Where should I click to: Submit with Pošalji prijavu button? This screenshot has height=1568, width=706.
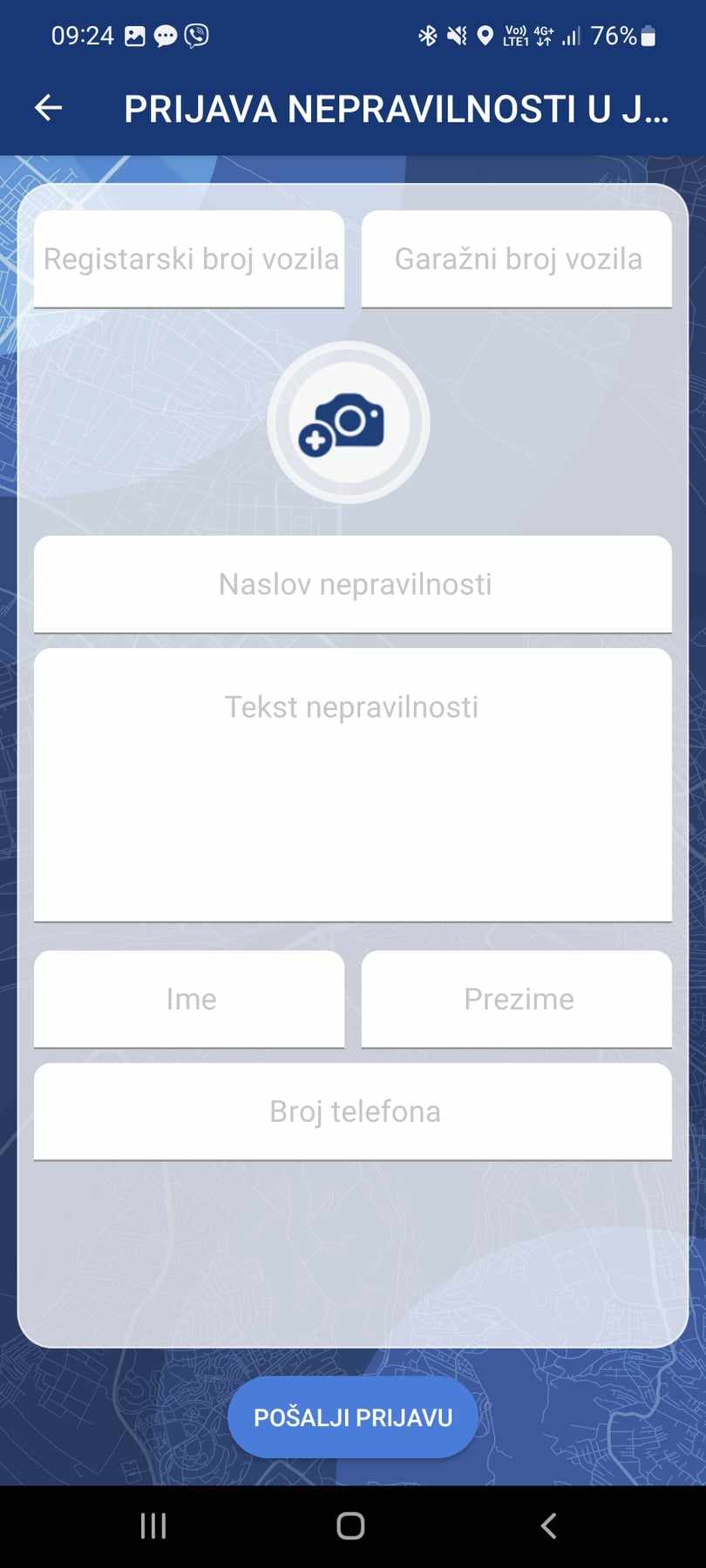tap(353, 1417)
